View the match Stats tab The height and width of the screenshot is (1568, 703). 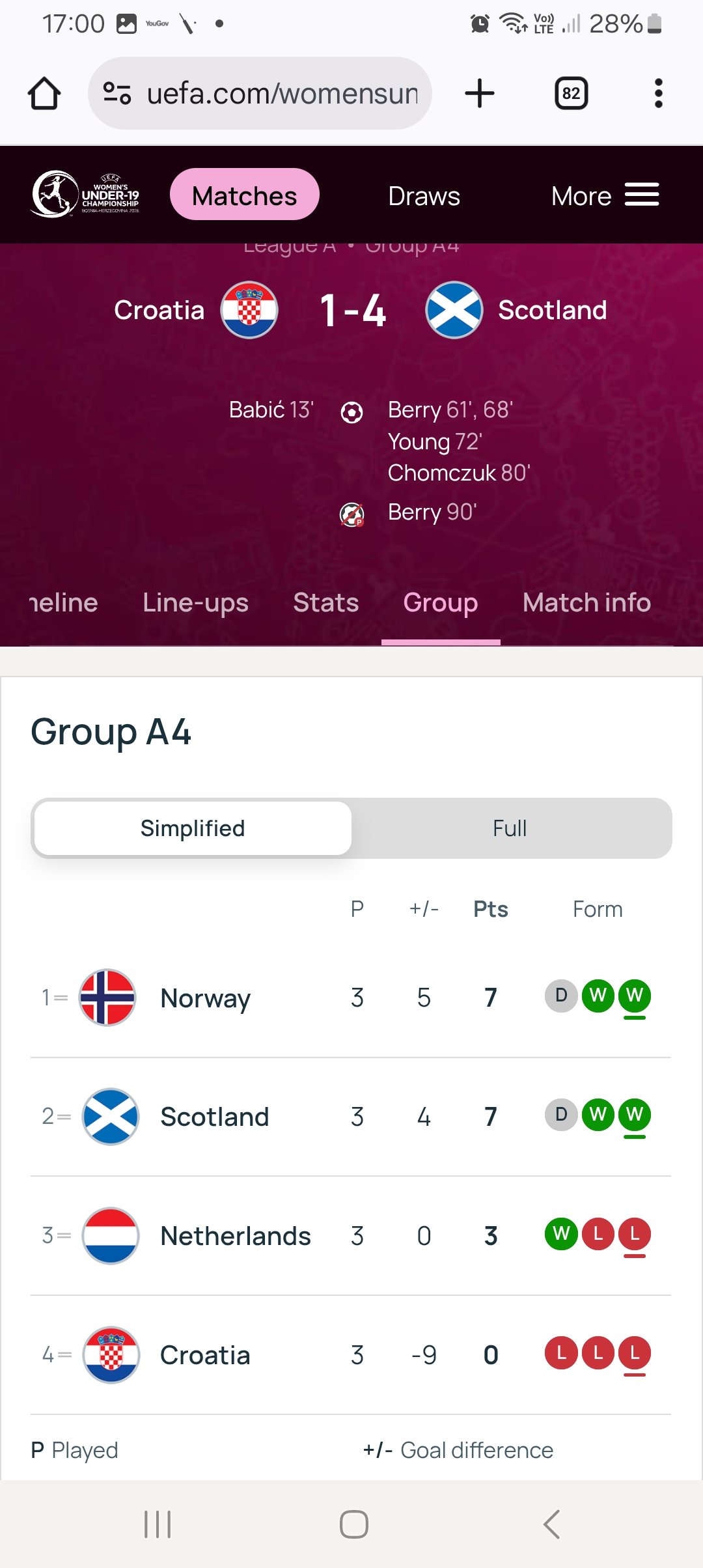click(x=325, y=603)
